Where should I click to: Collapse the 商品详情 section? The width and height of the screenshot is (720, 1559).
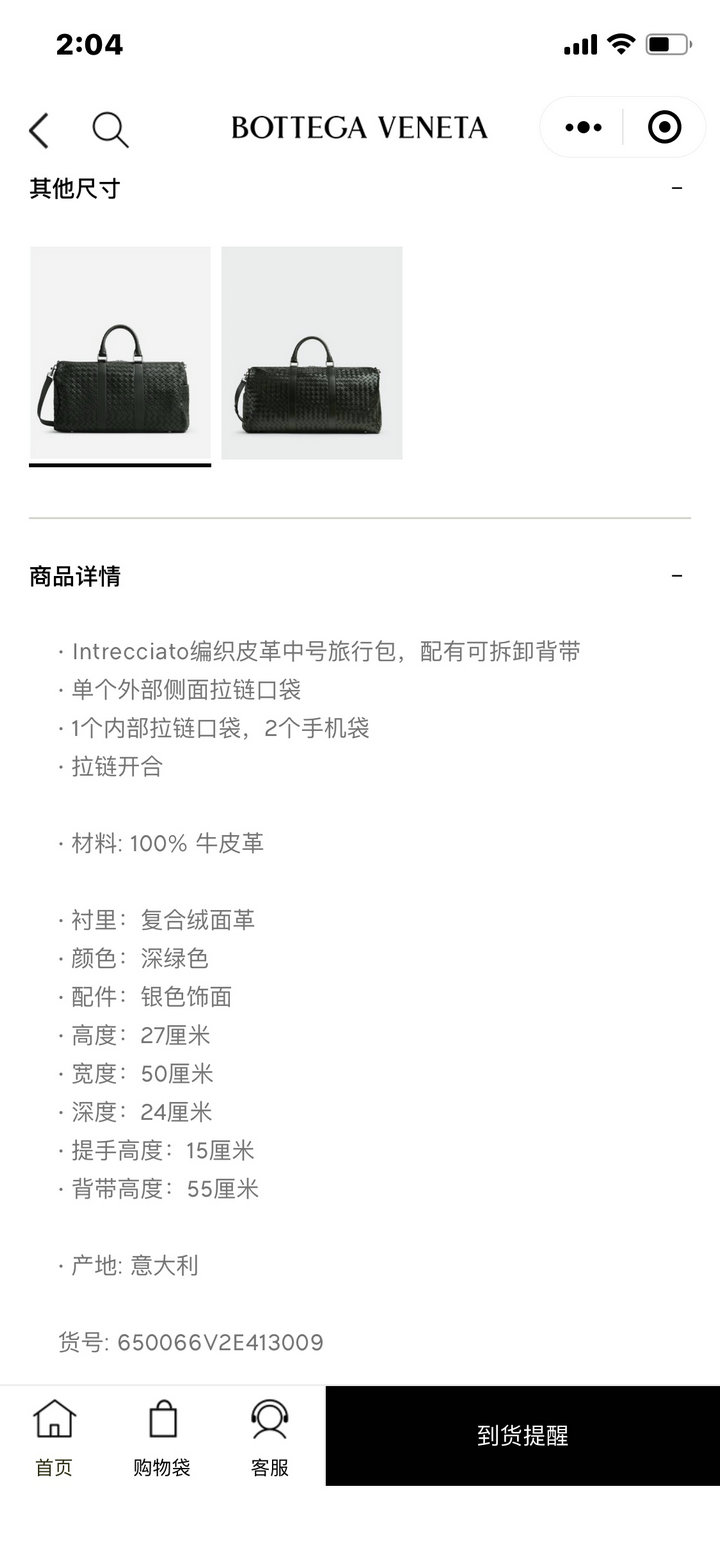[x=677, y=576]
